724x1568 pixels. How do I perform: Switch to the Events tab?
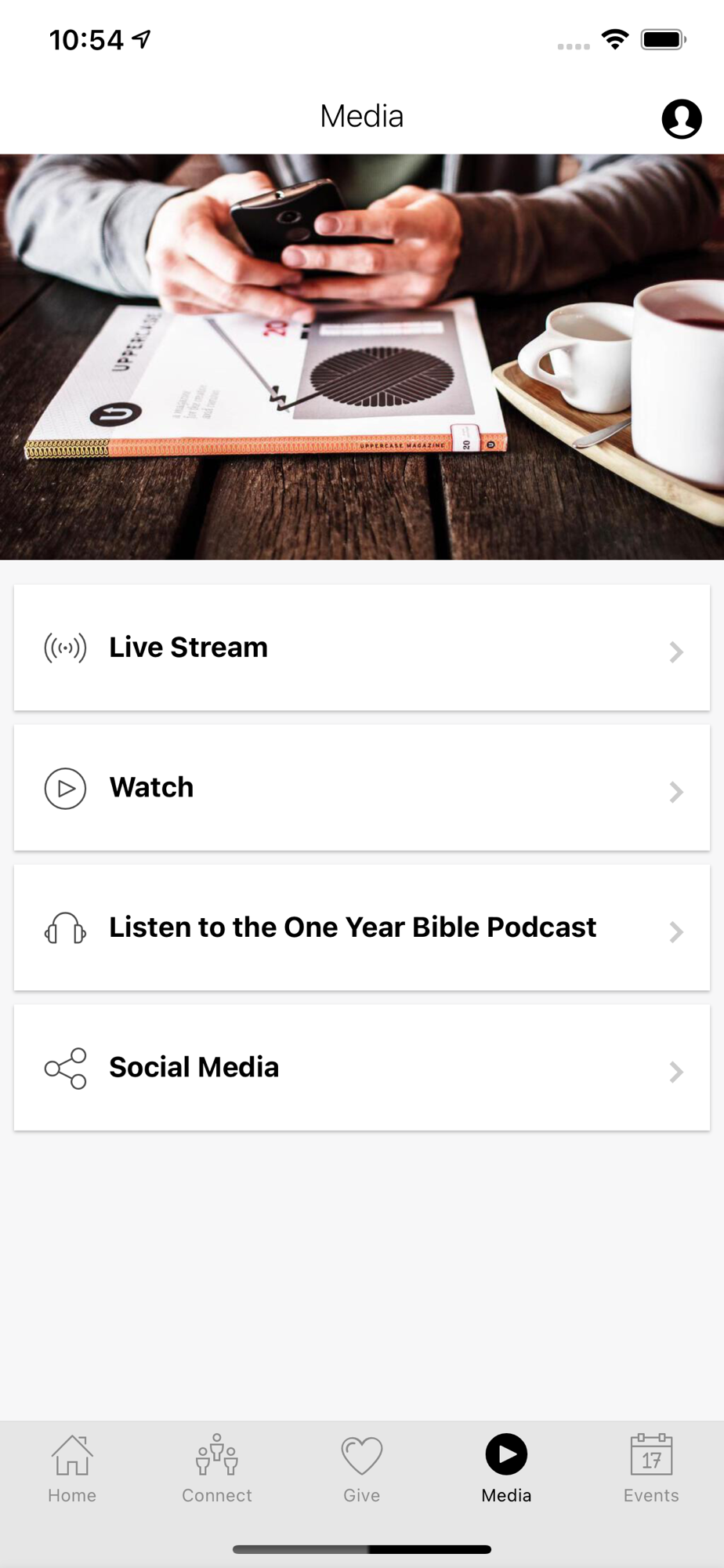[651, 1469]
